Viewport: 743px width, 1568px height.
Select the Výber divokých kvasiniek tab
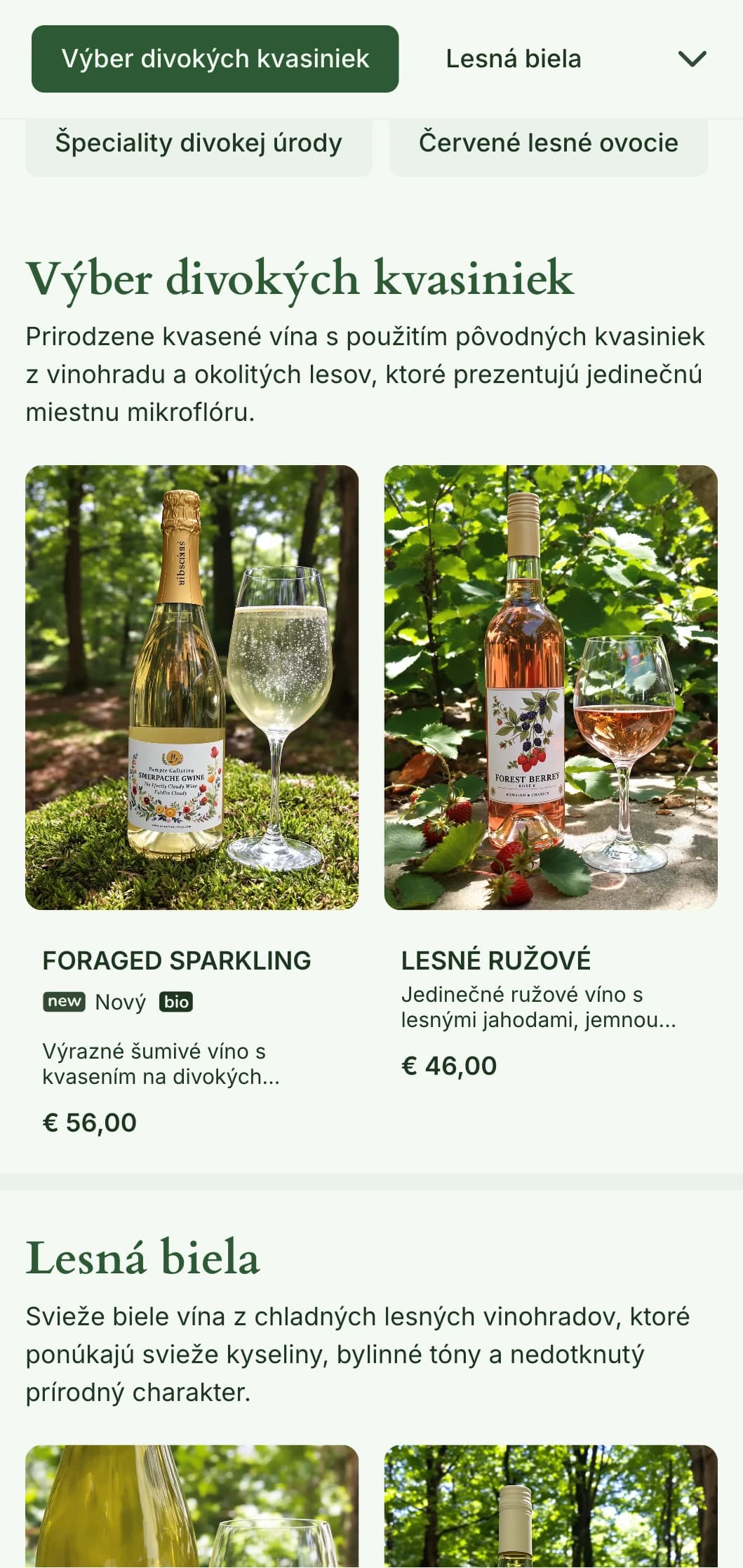[x=215, y=59]
